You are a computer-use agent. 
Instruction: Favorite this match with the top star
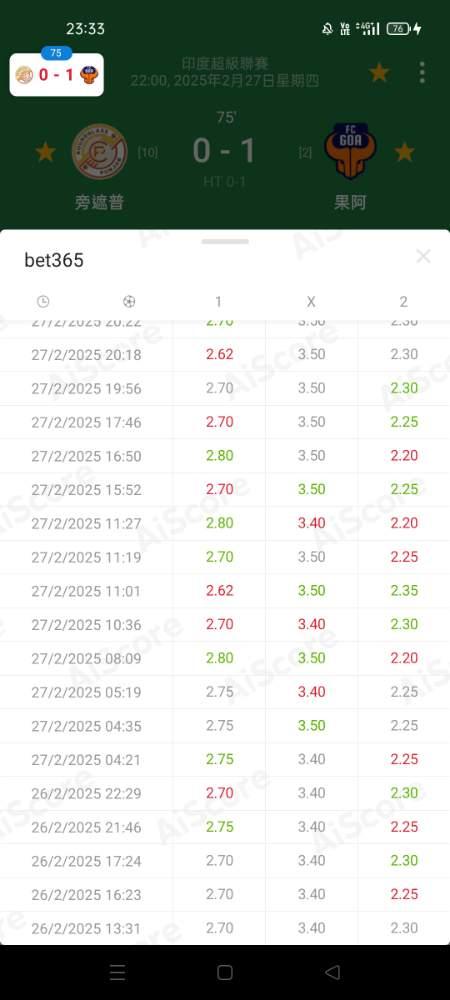pos(379,73)
